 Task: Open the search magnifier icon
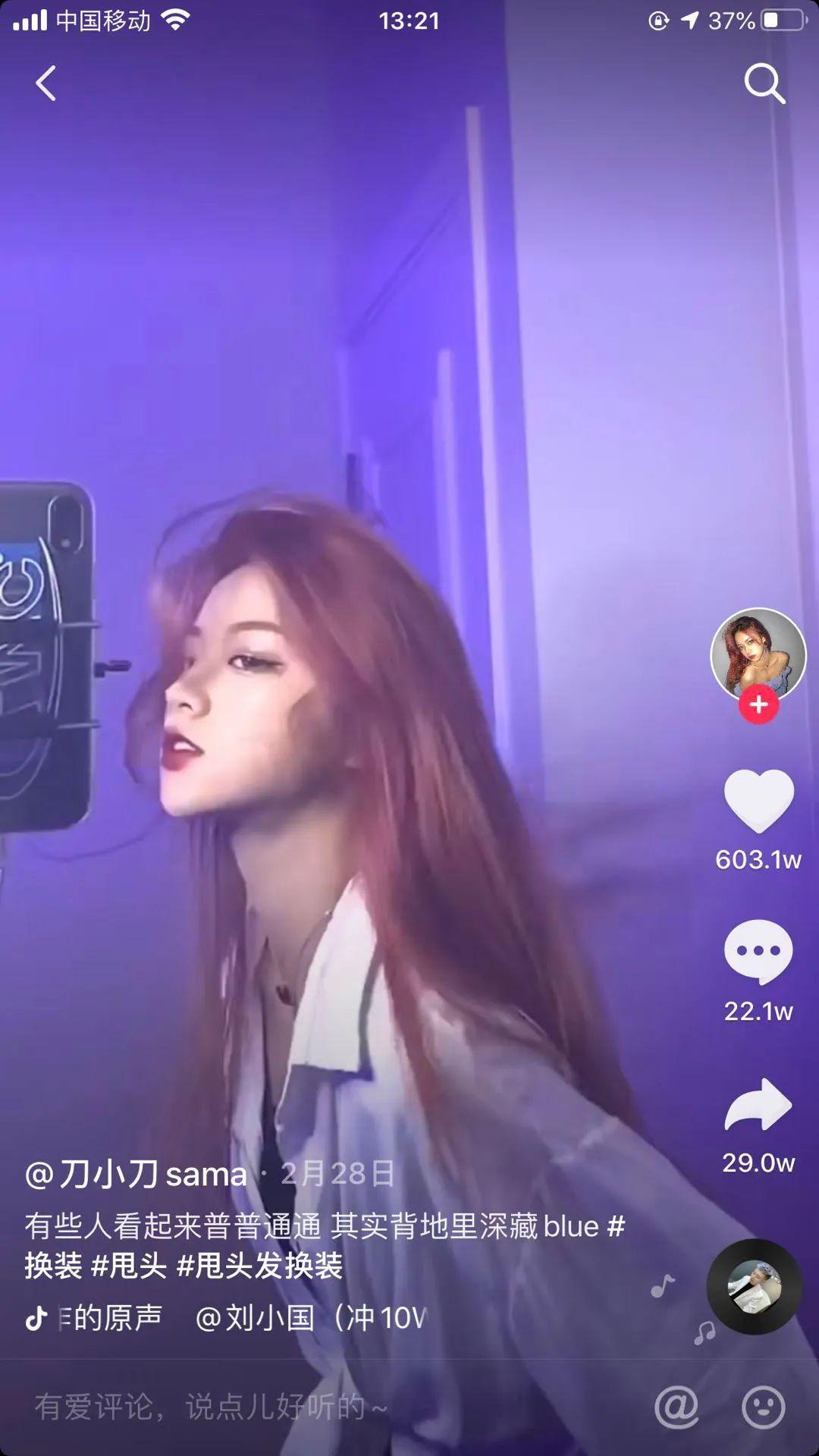pos(763,83)
